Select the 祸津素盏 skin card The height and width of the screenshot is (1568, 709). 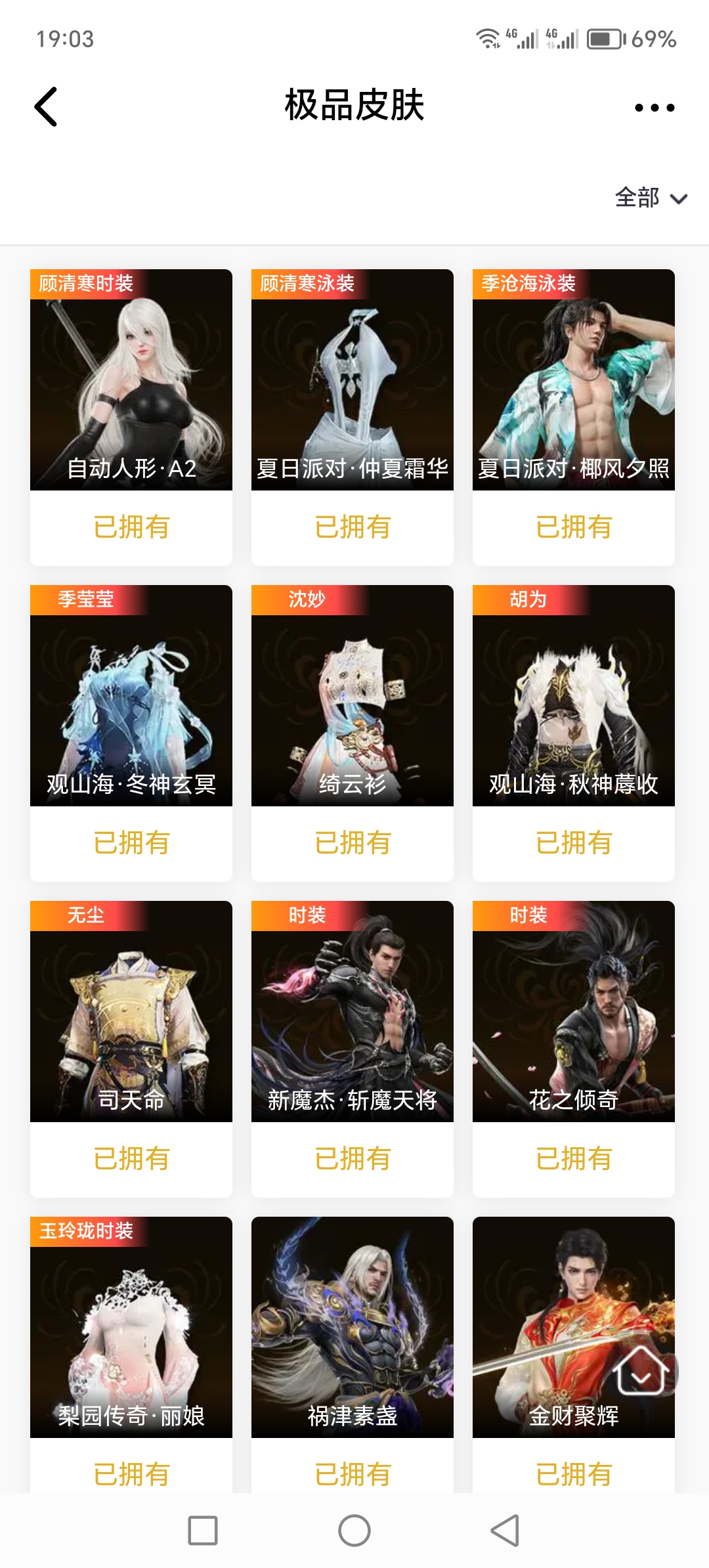click(x=353, y=1328)
